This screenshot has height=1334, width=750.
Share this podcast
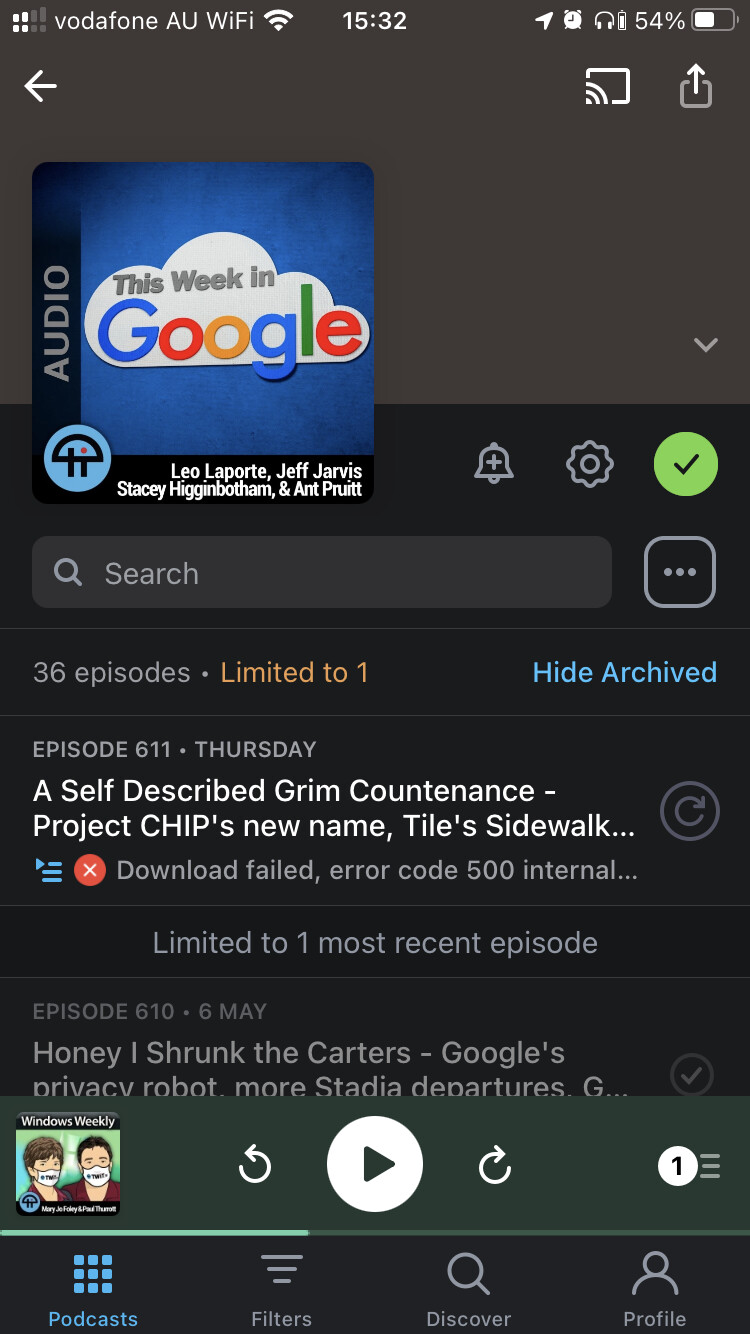click(x=695, y=86)
